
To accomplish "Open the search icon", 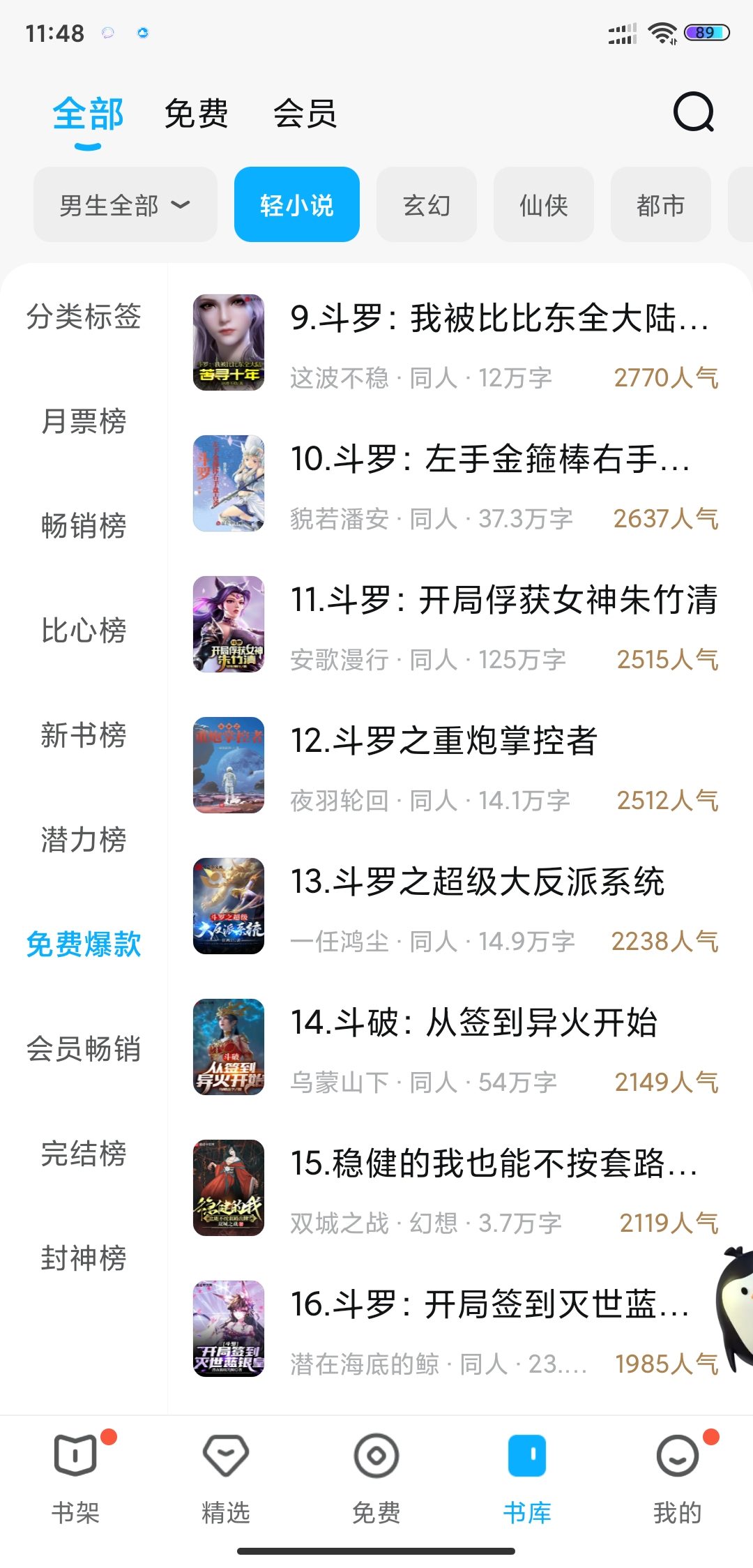I will pyautogui.click(x=693, y=112).
